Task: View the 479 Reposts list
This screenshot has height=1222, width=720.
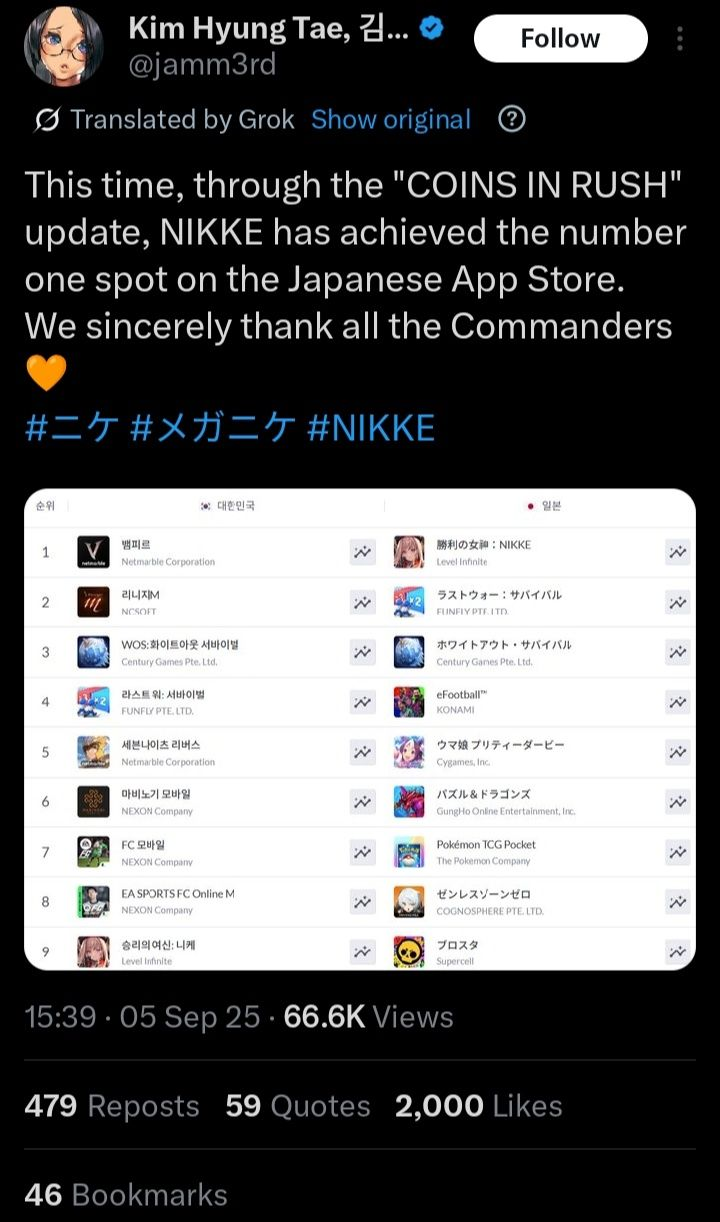Action: (x=112, y=1106)
